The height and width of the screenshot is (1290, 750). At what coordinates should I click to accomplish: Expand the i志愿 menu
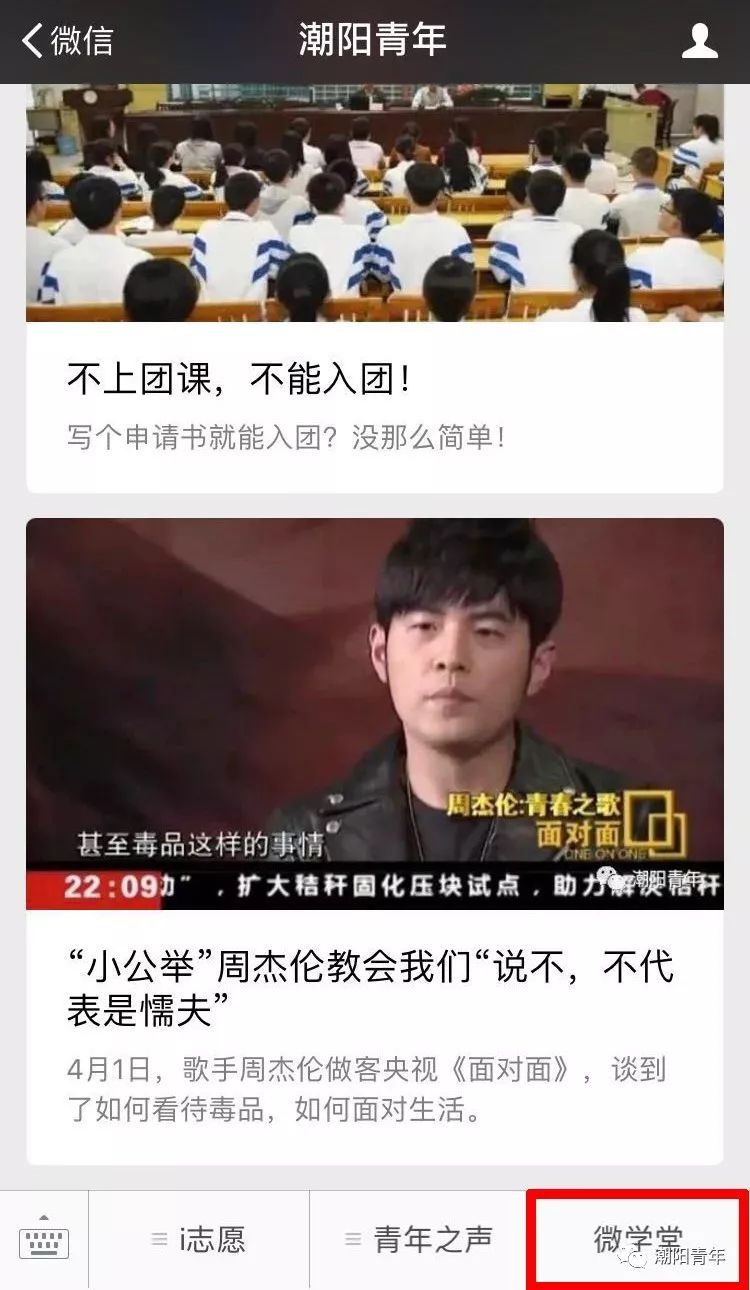click(199, 1240)
